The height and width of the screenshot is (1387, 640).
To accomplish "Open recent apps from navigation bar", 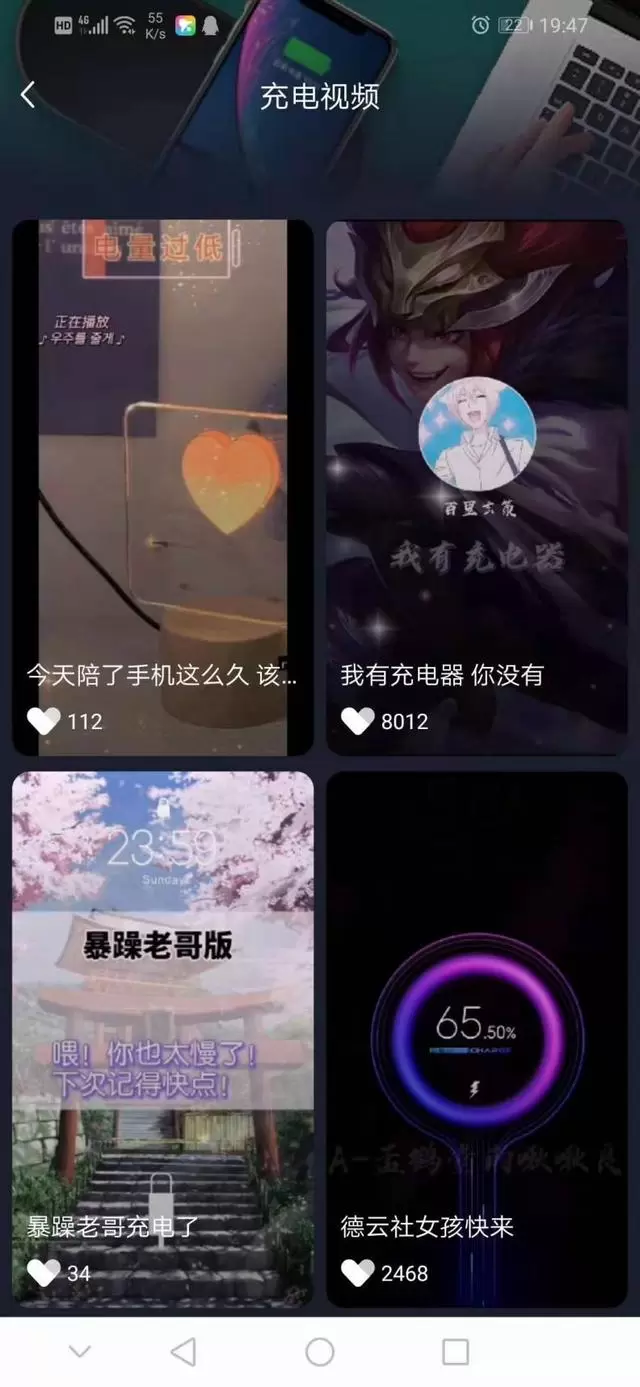I will [455, 1352].
